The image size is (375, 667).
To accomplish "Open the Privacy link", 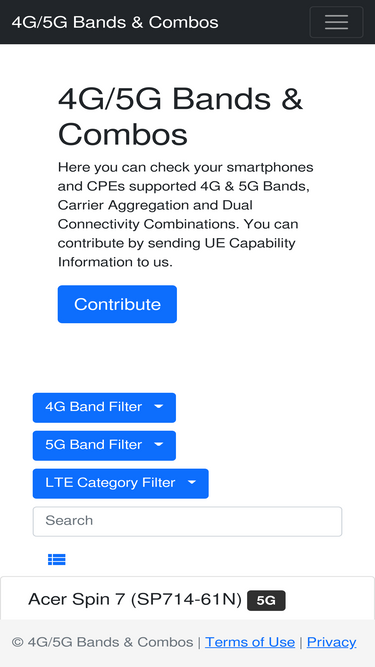I will coord(332,642).
